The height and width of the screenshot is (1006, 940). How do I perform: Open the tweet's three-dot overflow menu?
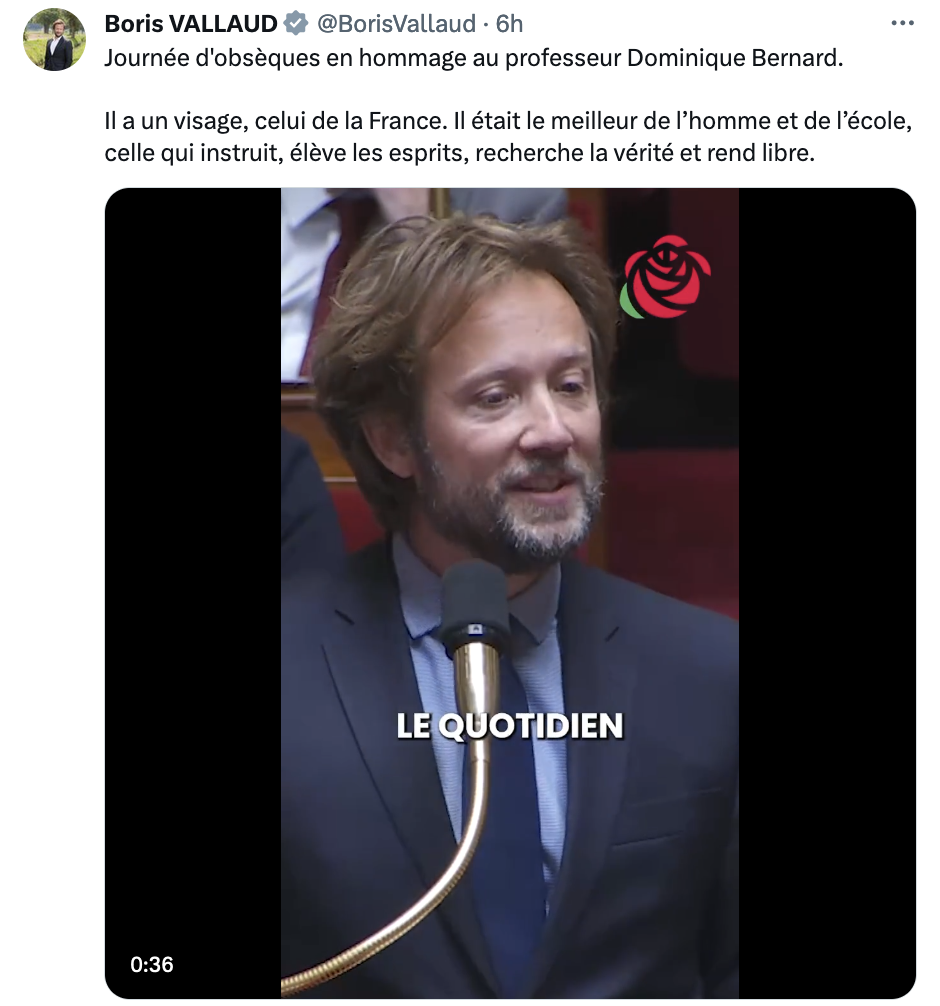(x=902, y=23)
